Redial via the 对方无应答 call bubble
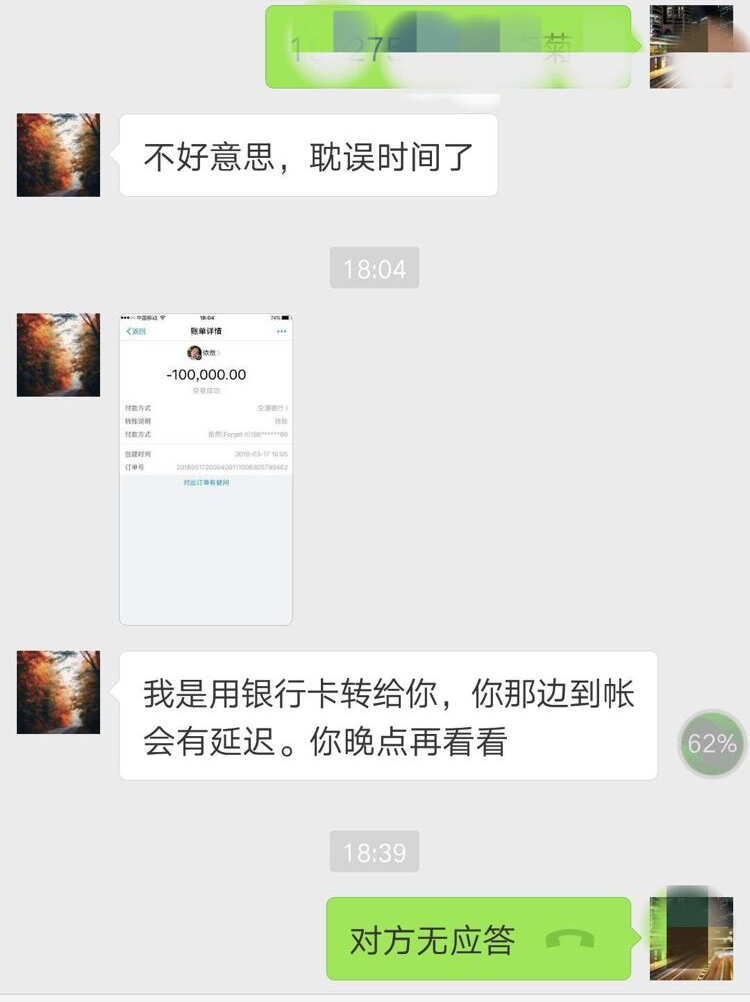Screen dimensions: 750x1002 (478, 939)
